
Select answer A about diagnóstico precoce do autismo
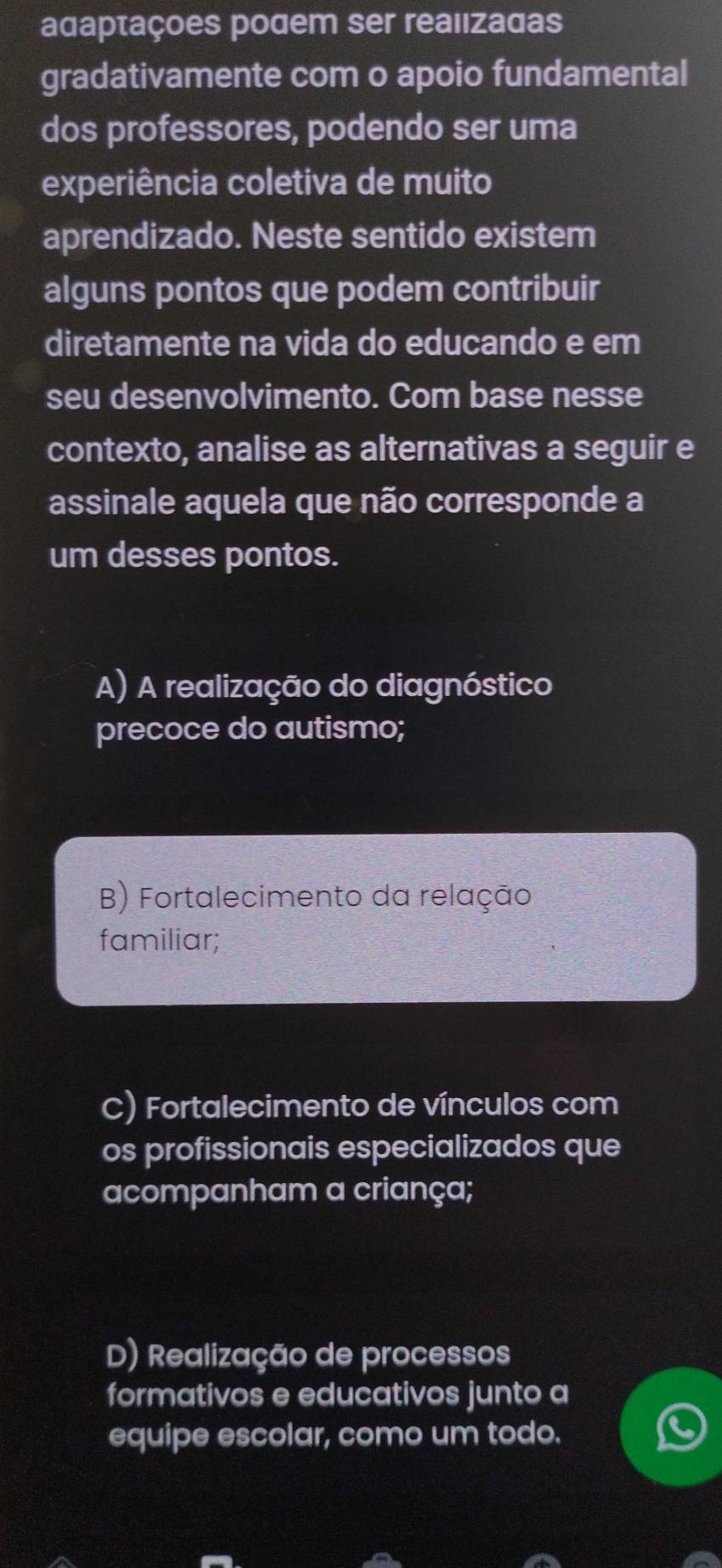click(326, 707)
